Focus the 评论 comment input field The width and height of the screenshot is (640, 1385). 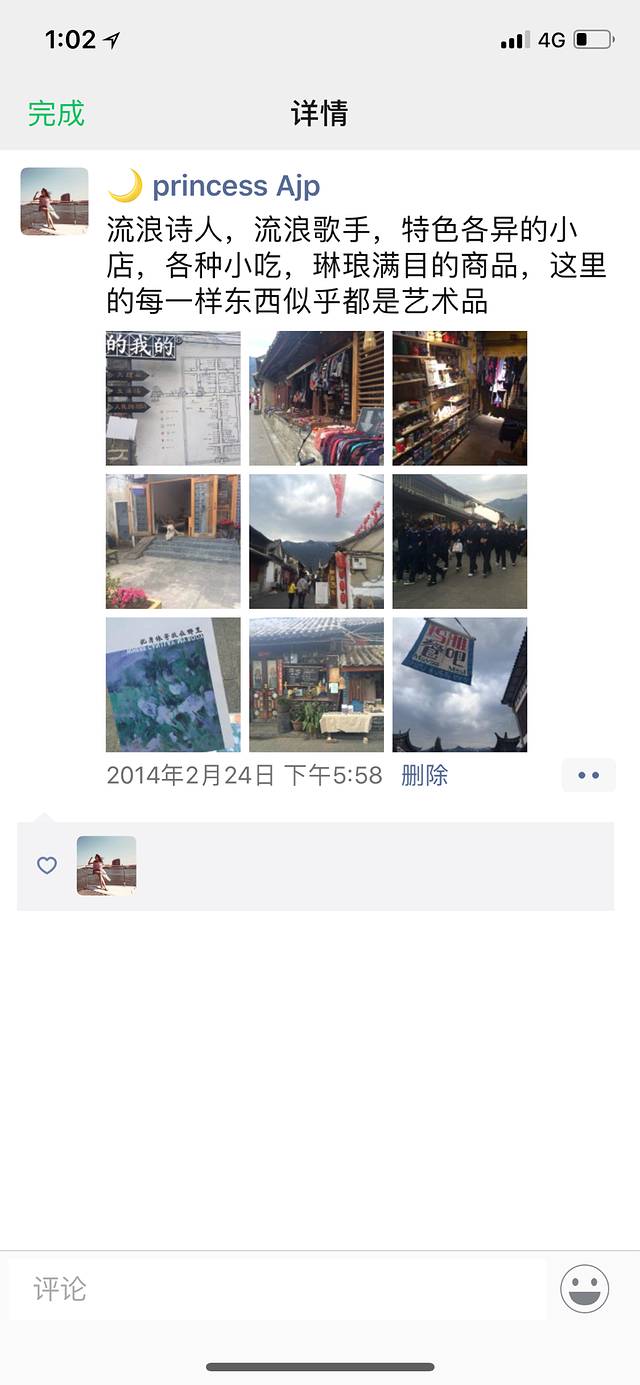point(278,1289)
